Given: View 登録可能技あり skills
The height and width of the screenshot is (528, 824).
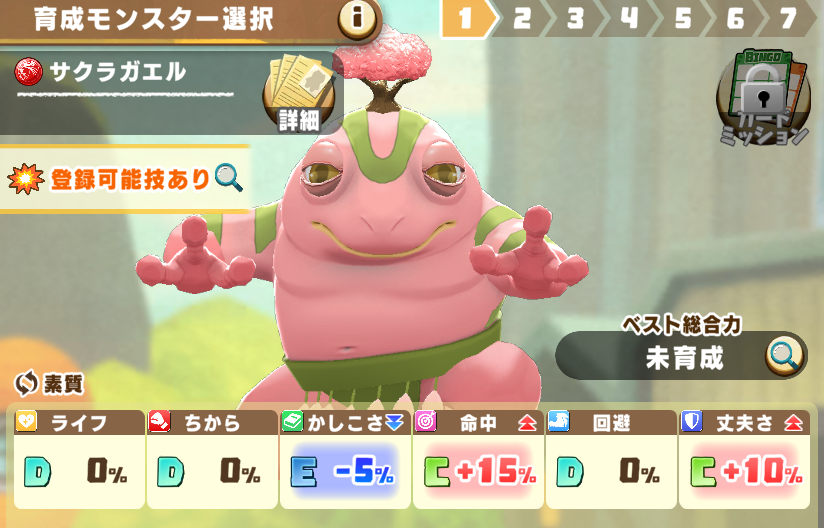Looking at the screenshot, I should [229, 179].
